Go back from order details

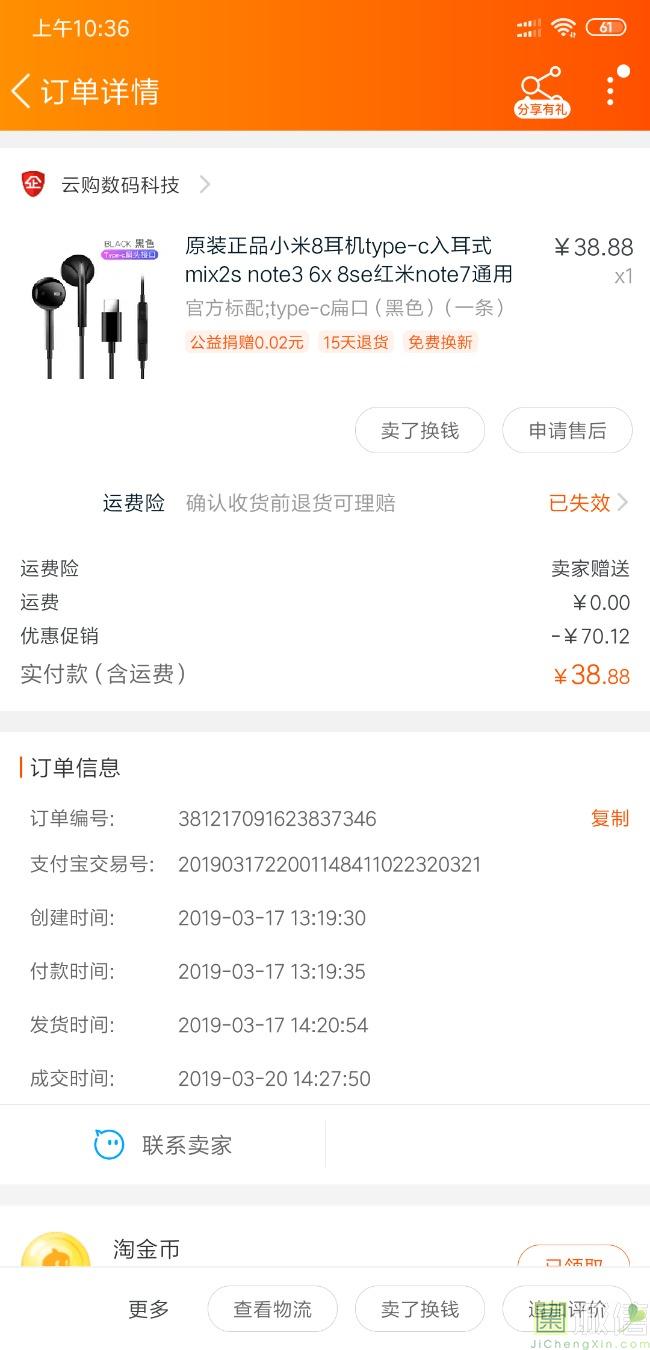pyautogui.click(x=22, y=91)
